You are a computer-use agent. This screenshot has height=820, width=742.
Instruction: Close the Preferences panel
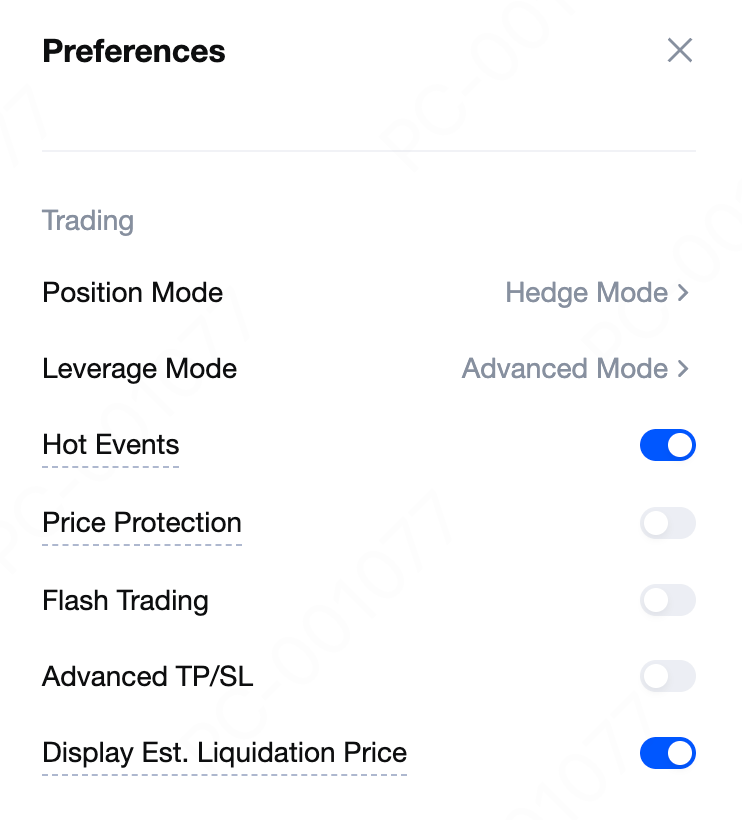pyautogui.click(x=680, y=50)
